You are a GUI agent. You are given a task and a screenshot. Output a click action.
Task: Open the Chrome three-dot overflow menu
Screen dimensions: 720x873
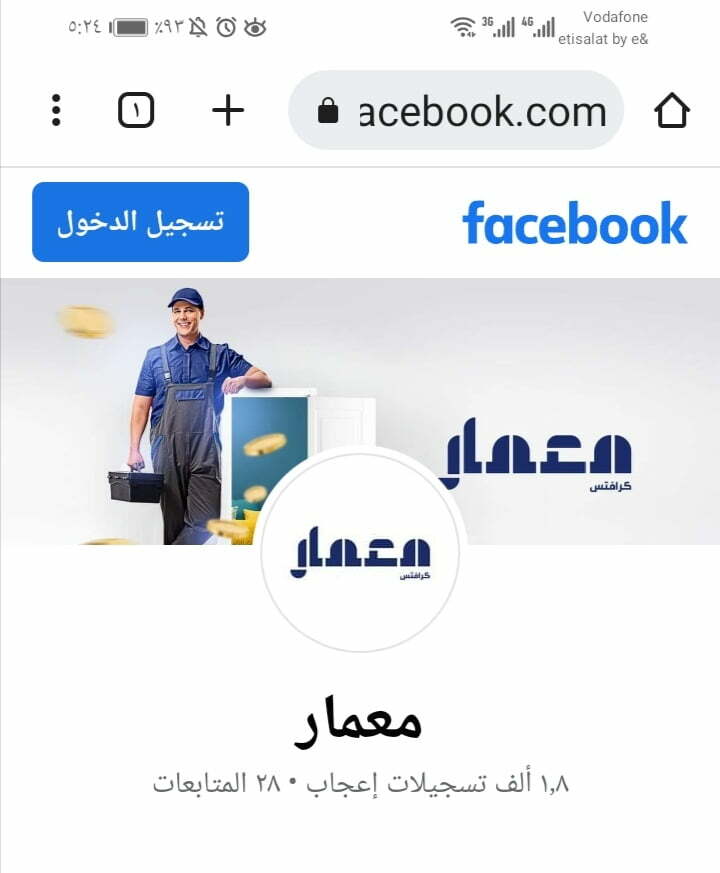point(57,110)
